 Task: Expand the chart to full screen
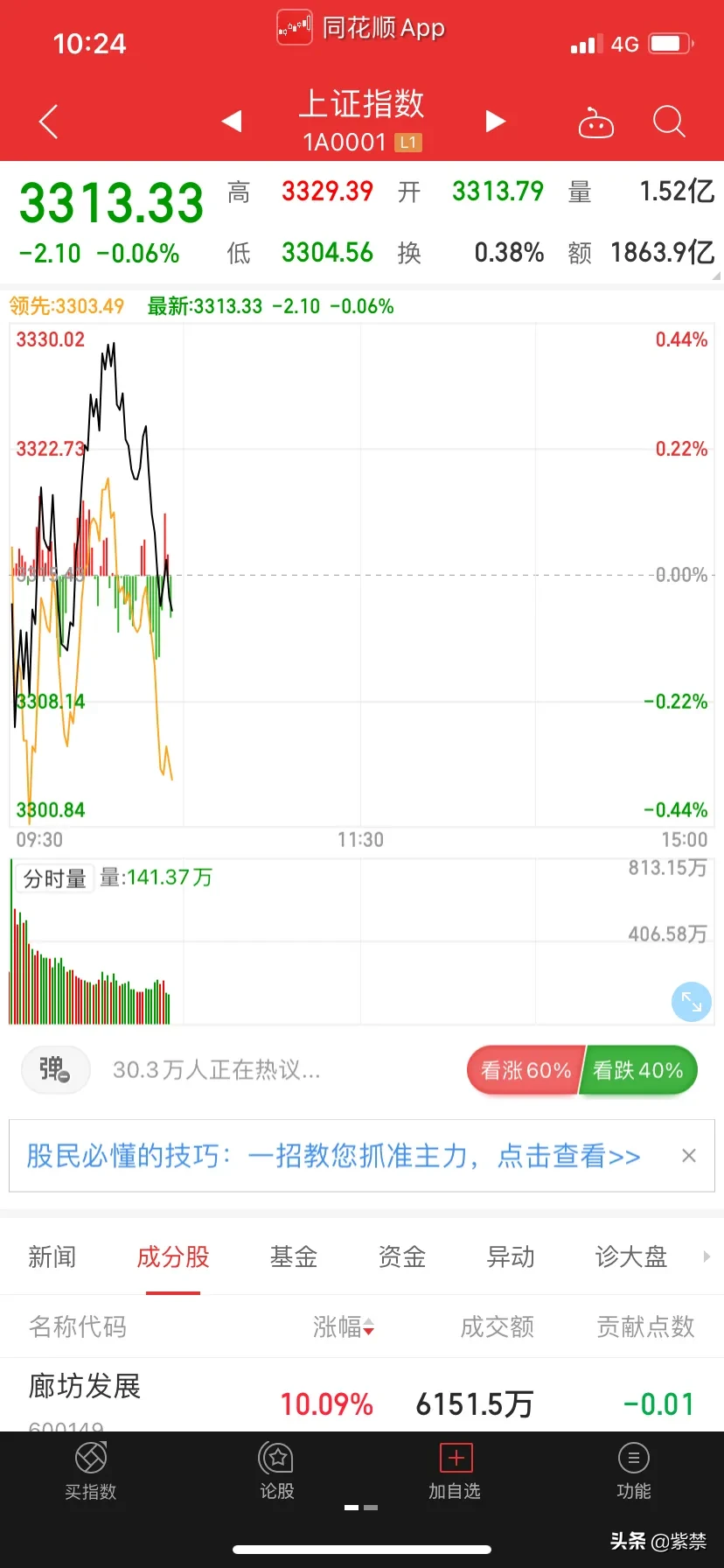tap(691, 1002)
